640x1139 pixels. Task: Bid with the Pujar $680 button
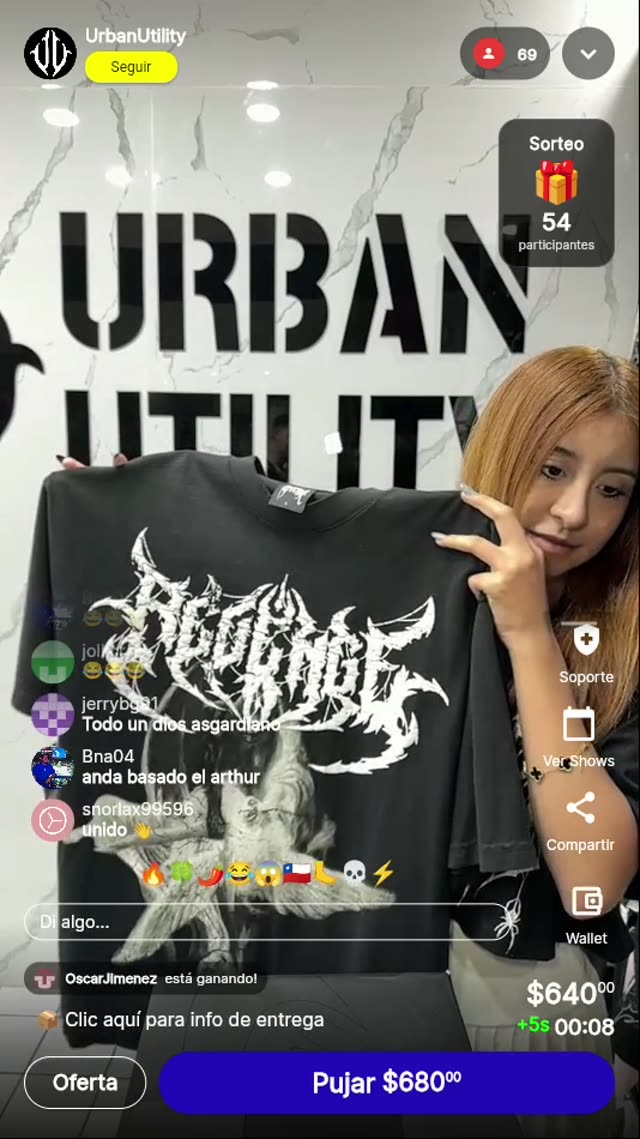click(387, 1082)
